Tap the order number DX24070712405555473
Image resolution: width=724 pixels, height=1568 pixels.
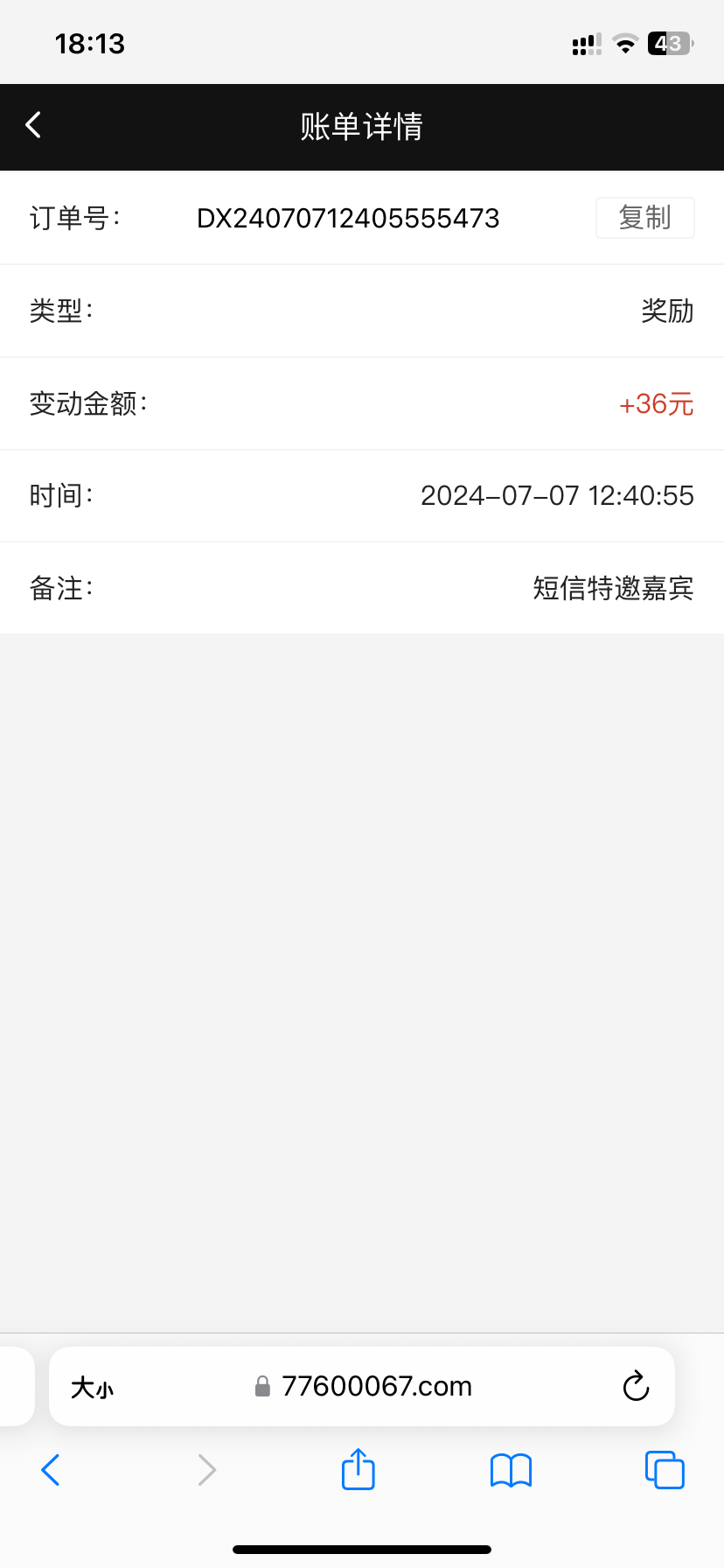click(348, 218)
